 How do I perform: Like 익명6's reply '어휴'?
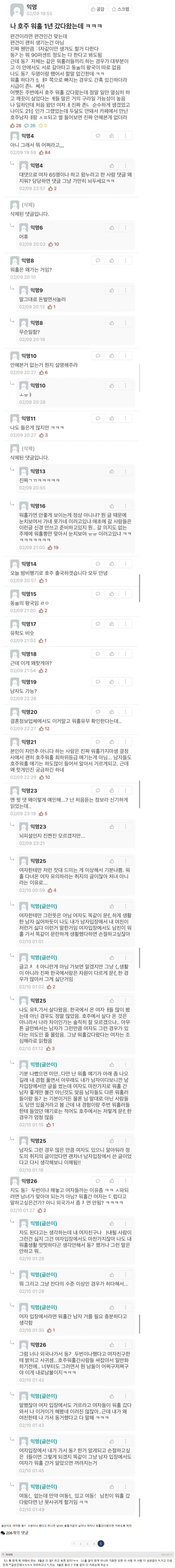111,228
